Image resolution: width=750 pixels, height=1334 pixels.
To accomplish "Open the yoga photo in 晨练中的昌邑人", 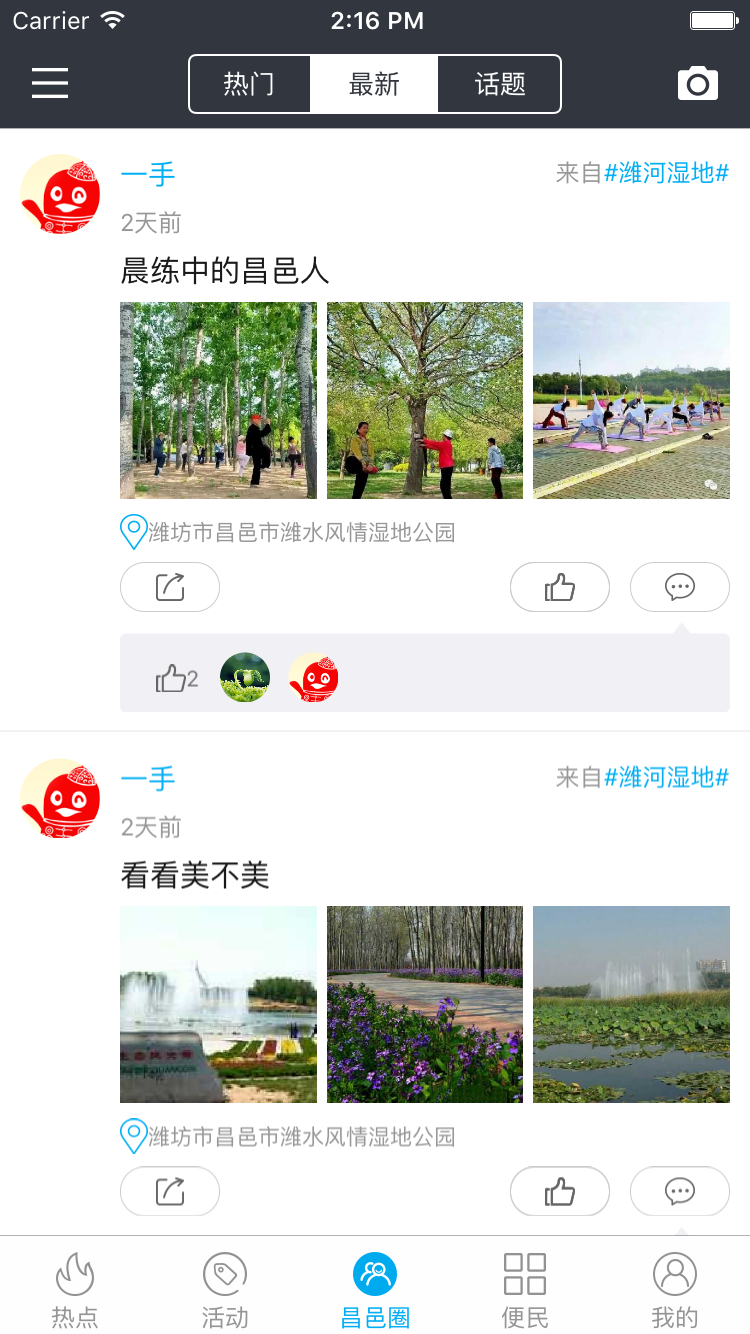I will pyautogui.click(x=631, y=400).
